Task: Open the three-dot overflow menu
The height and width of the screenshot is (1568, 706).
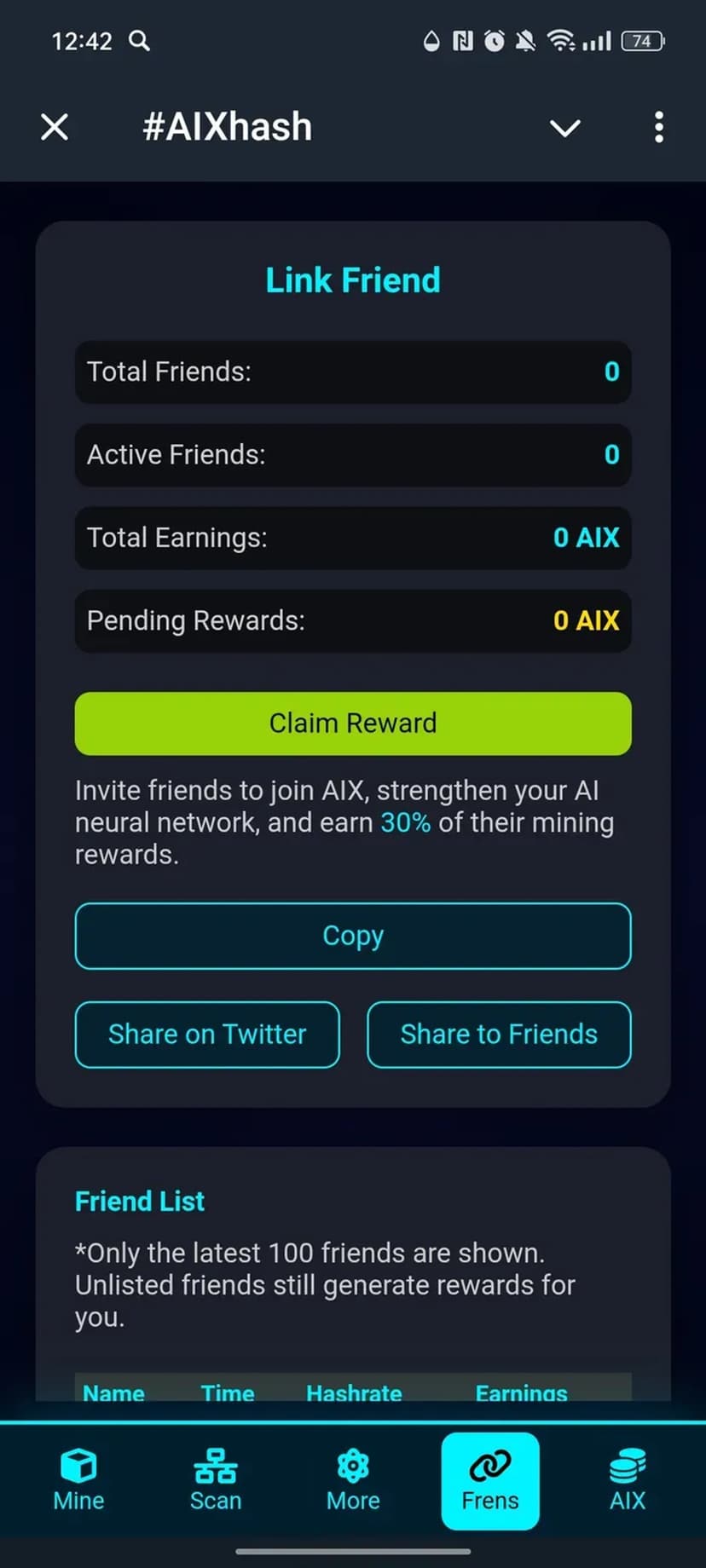Action: click(659, 128)
